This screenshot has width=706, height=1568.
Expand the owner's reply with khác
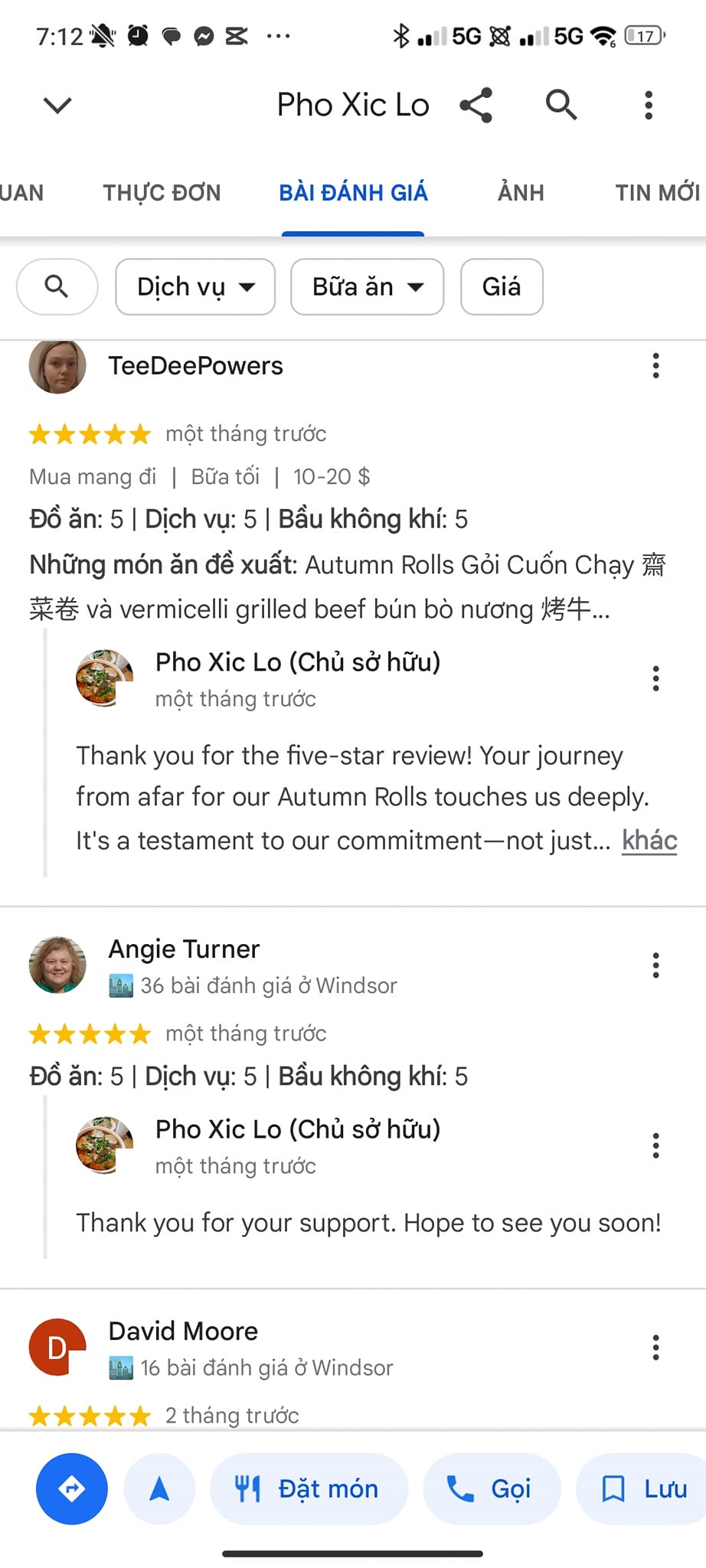pyautogui.click(x=649, y=841)
